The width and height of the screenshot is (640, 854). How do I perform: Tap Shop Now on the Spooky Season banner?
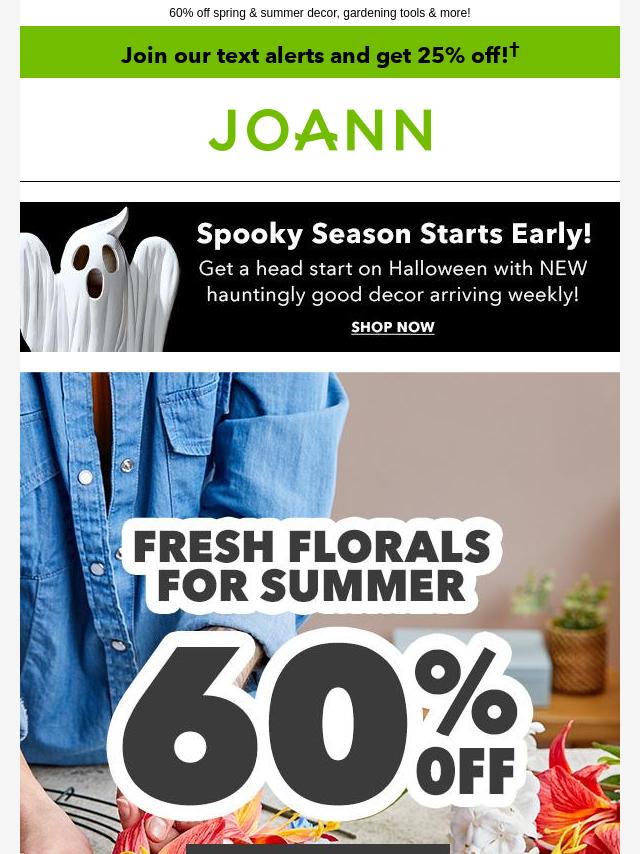click(x=392, y=328)
